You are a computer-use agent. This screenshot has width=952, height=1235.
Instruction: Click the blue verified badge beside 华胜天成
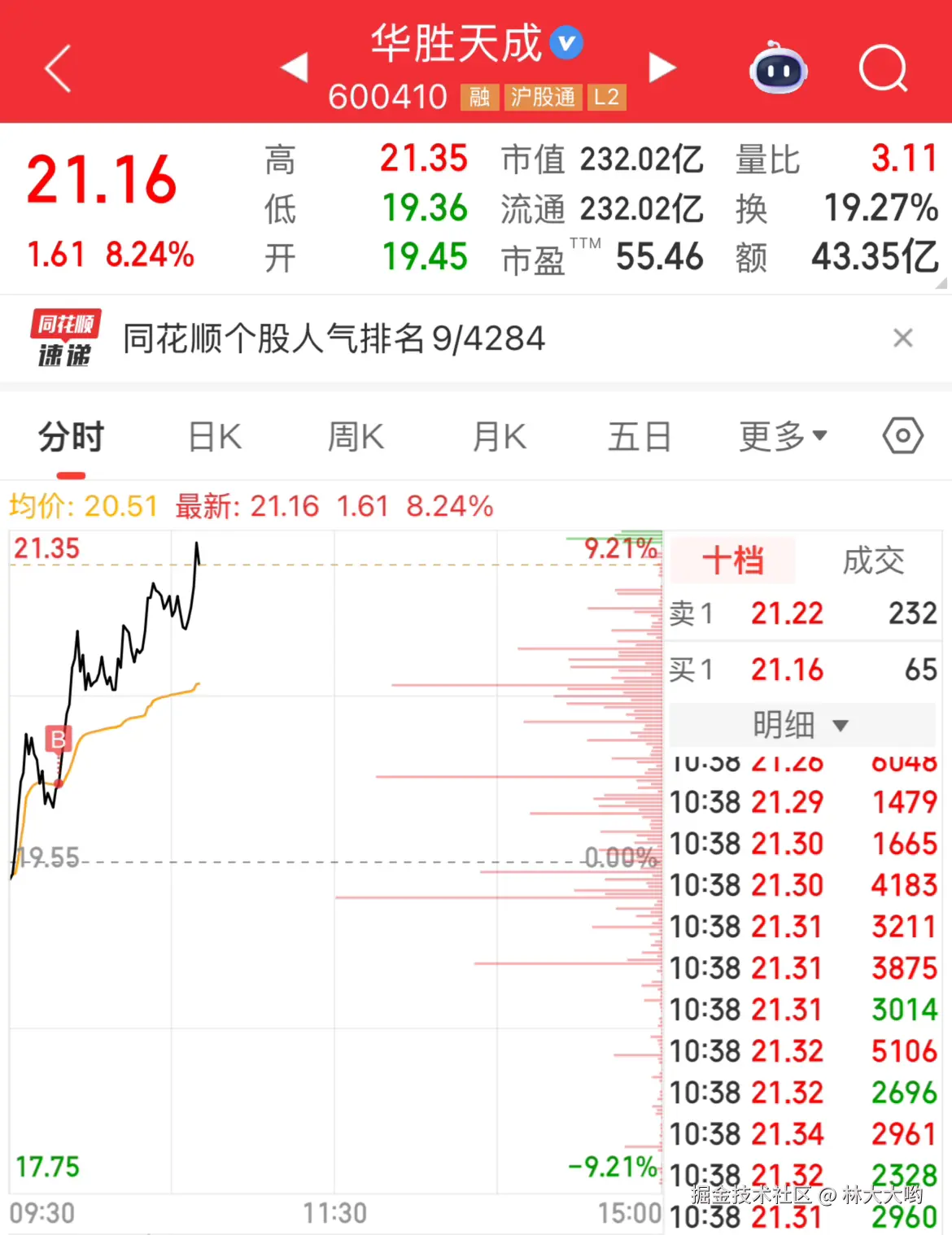(x=566, y=44)
